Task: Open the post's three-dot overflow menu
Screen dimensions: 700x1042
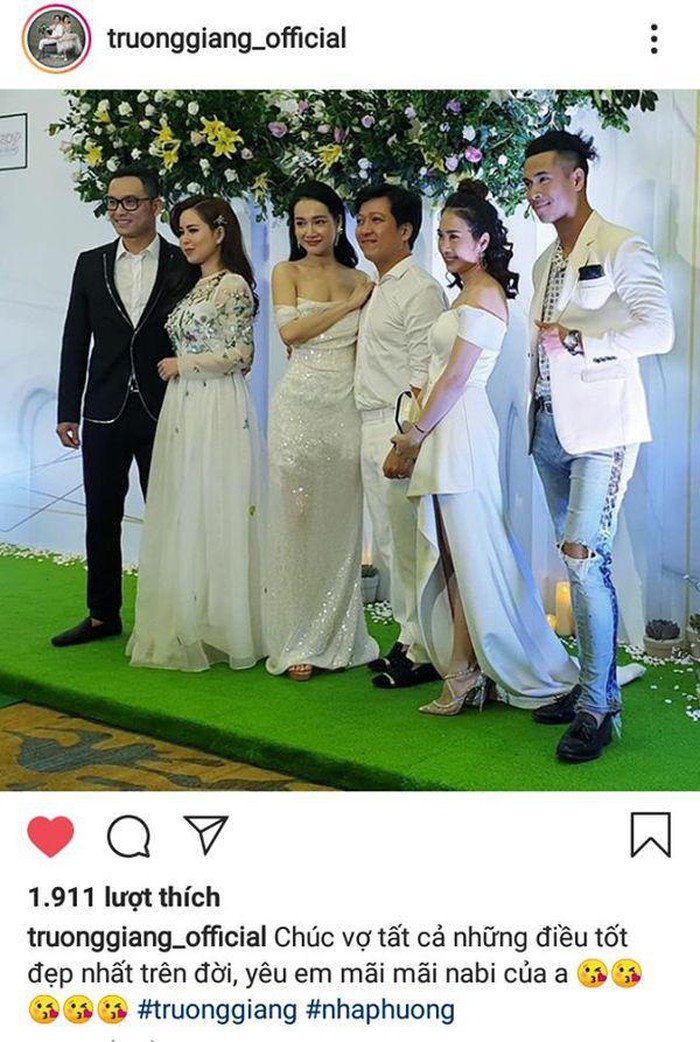Action: pos(653,39)
